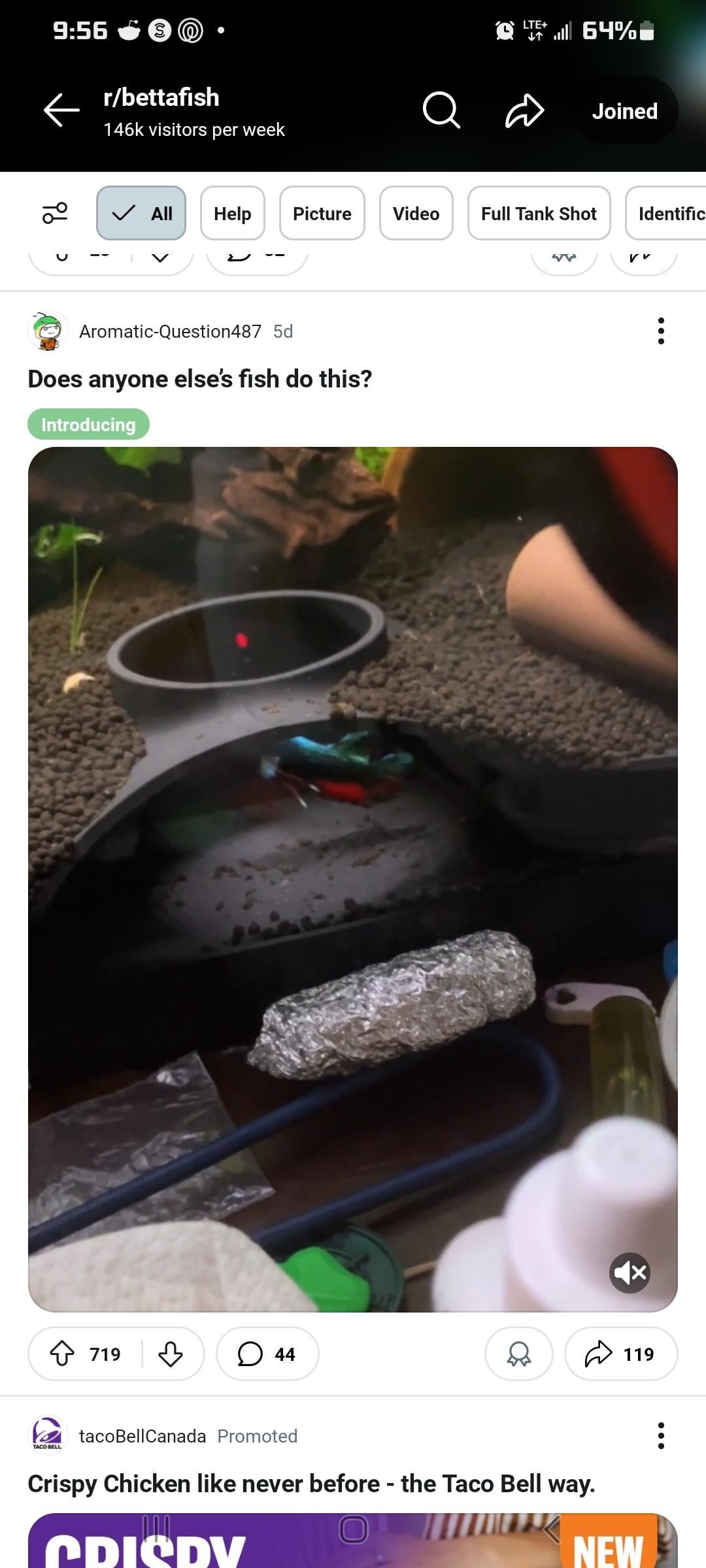
Task: Select the All filter chip
Action: [x=141, y=213]
